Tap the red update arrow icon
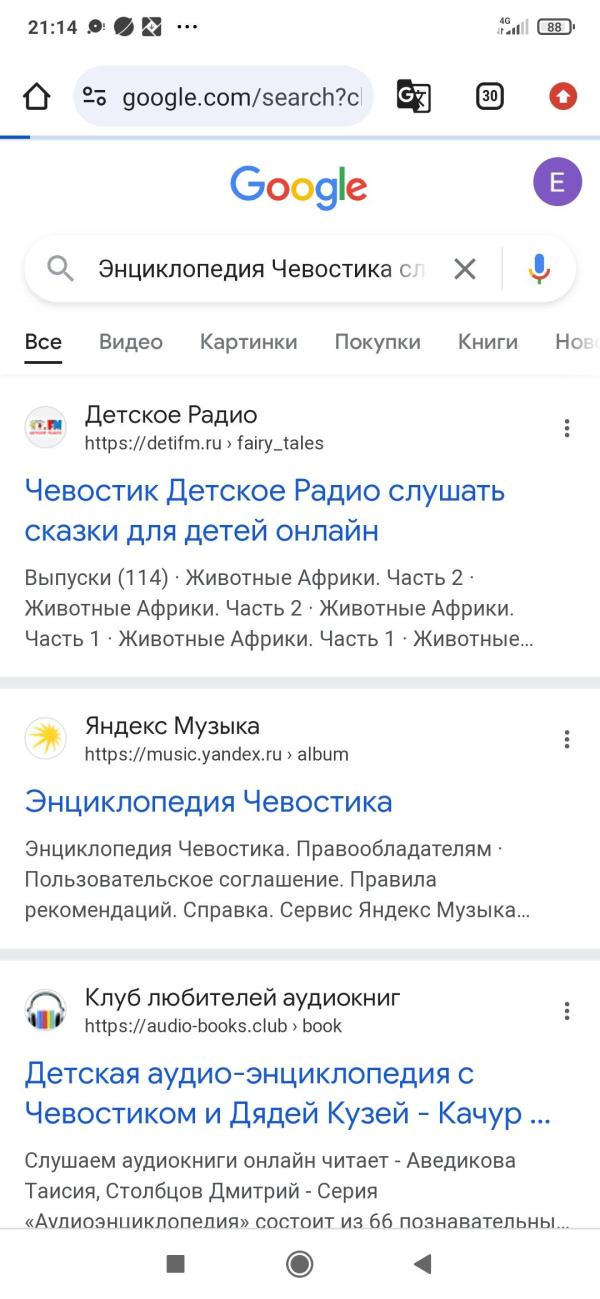This screenshot has width=600, height=1299. (x=563, y=97)
